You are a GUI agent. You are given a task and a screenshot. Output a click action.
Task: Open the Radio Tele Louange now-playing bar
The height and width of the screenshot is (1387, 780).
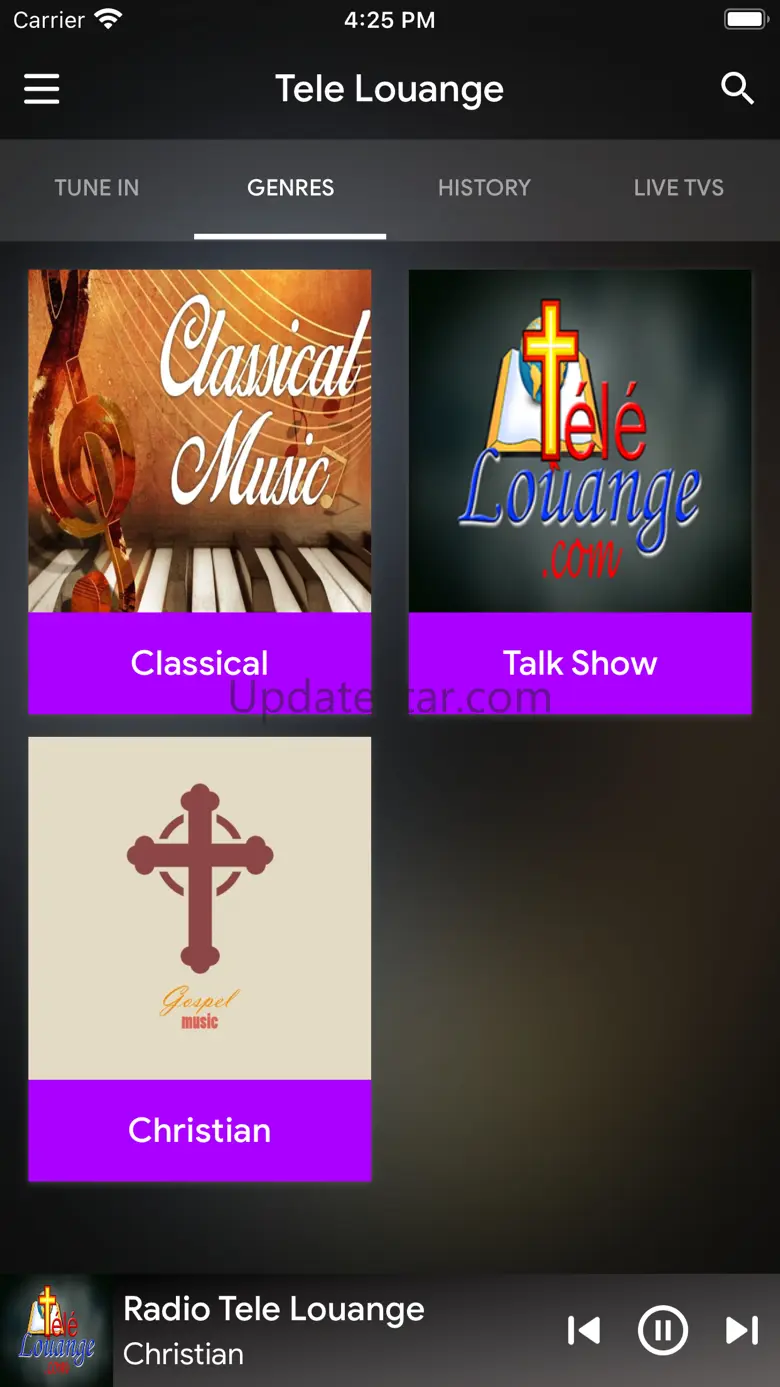tap(300, 1330)
